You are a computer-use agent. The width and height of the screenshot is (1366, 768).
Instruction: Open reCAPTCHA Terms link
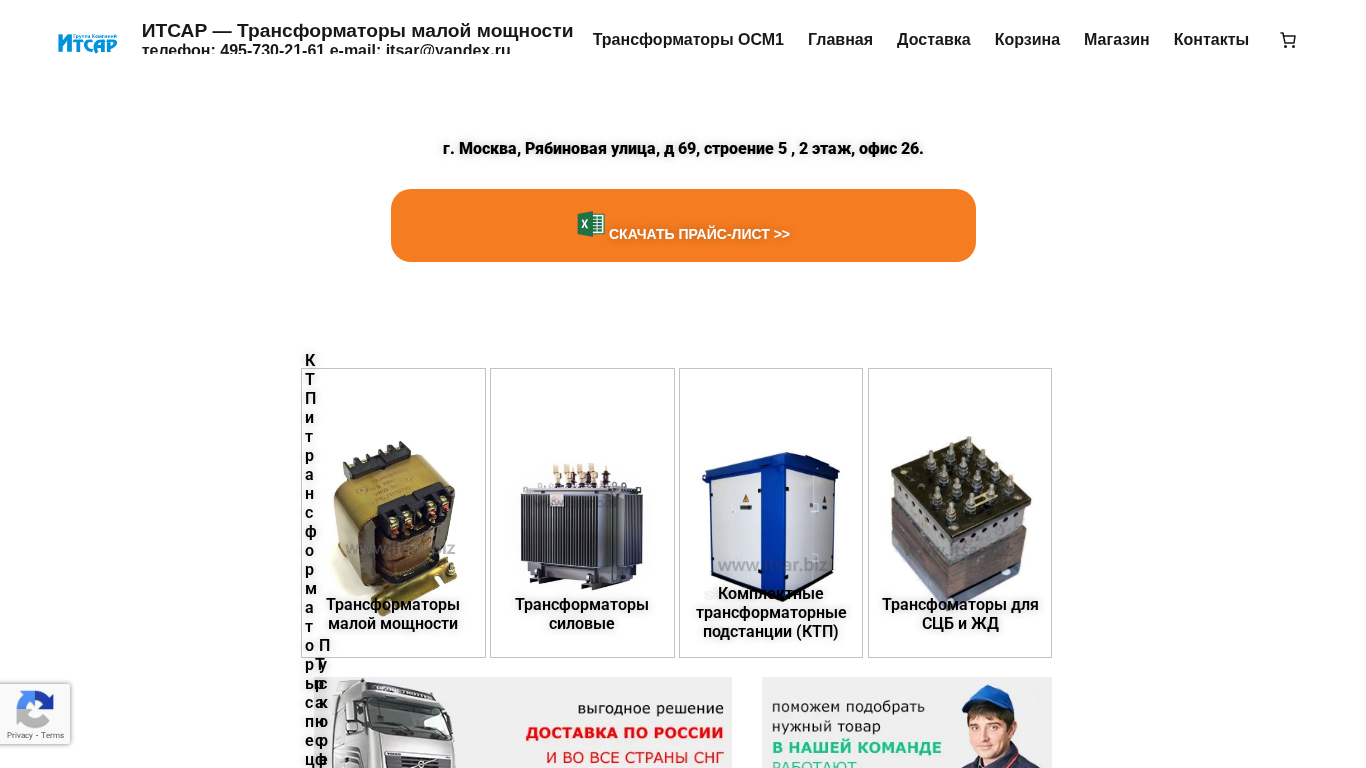point(53,736)
